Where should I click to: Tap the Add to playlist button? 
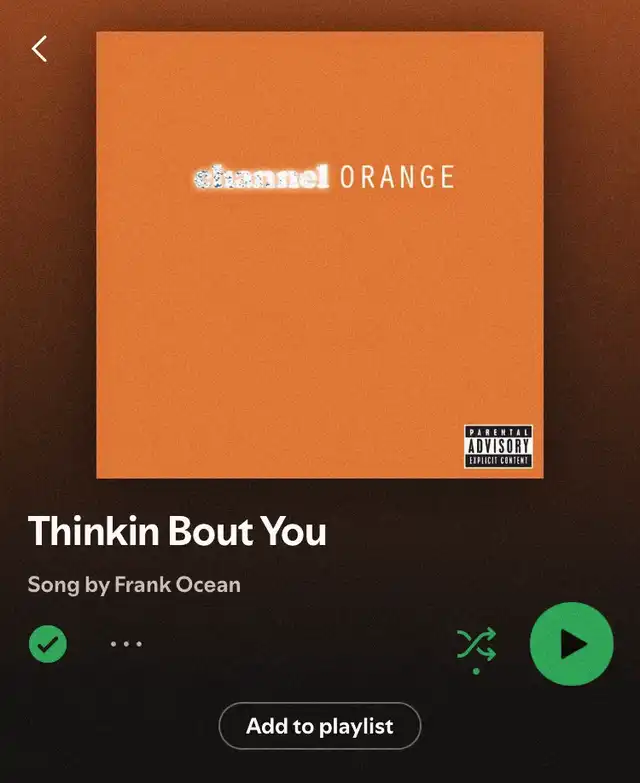320,726
